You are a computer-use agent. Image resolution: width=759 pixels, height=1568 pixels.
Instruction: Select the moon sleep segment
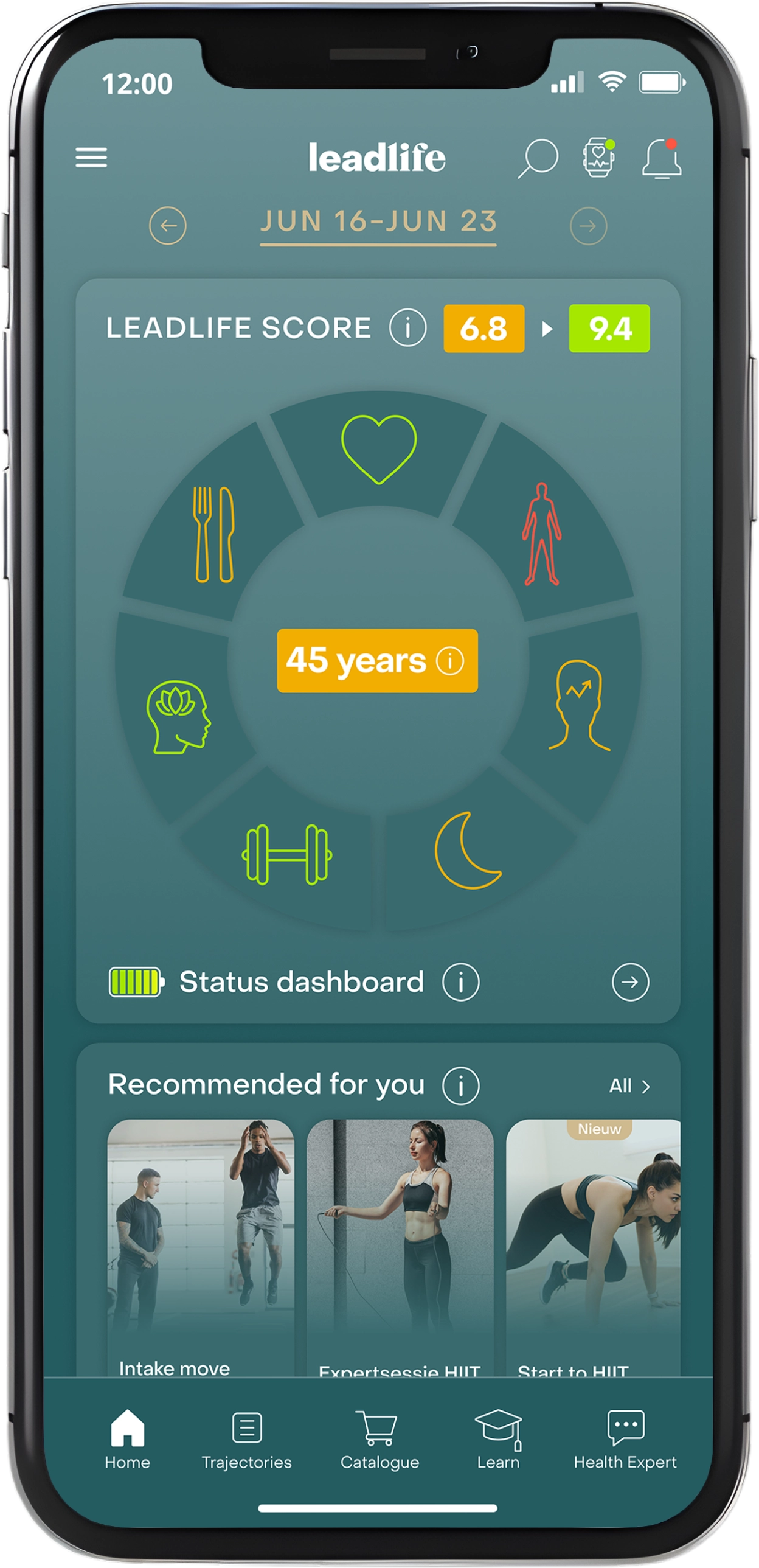click(467, 851)
